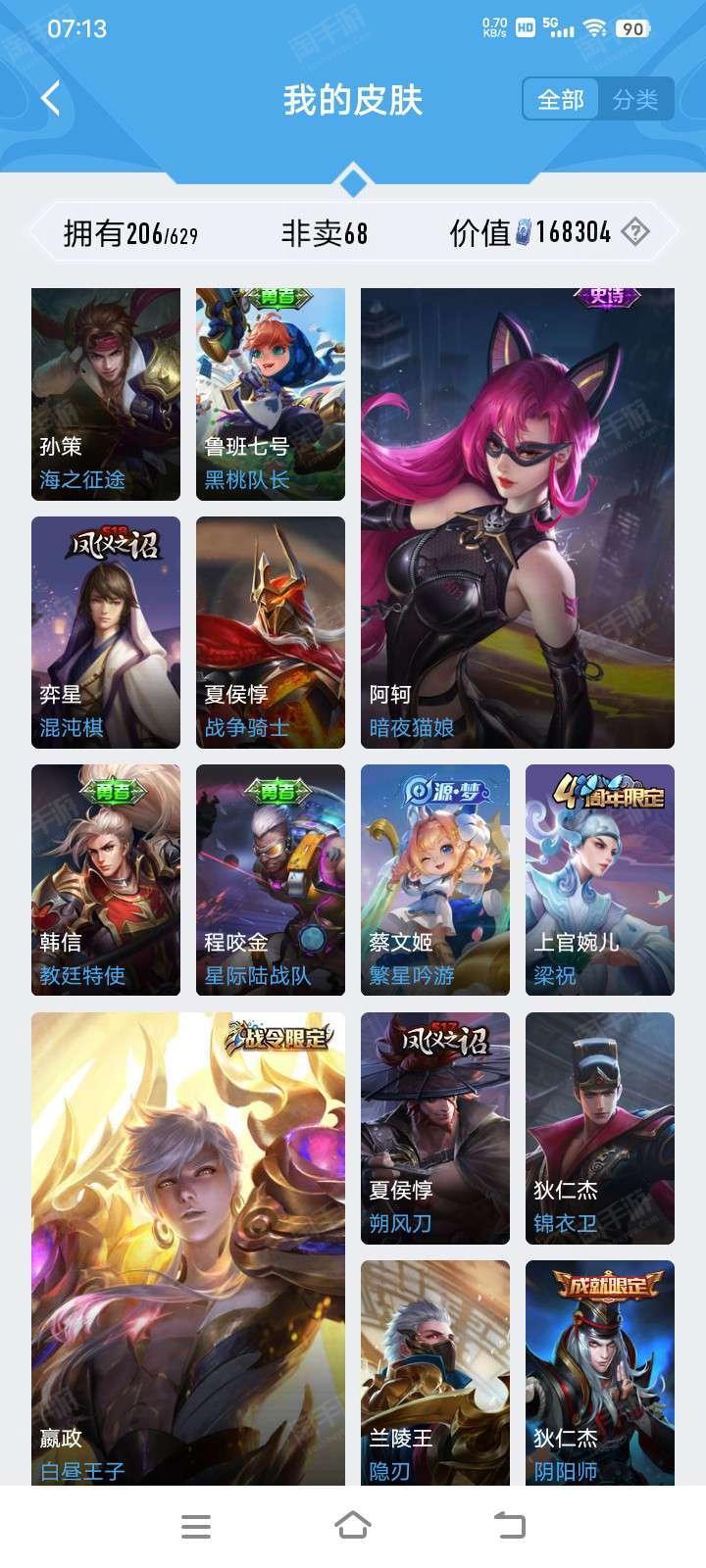Image resolution: width=706 pixels, height=1568 pixels.
Task: View 程咬金 星际陆战队 skin
Action: pos(271,880)
